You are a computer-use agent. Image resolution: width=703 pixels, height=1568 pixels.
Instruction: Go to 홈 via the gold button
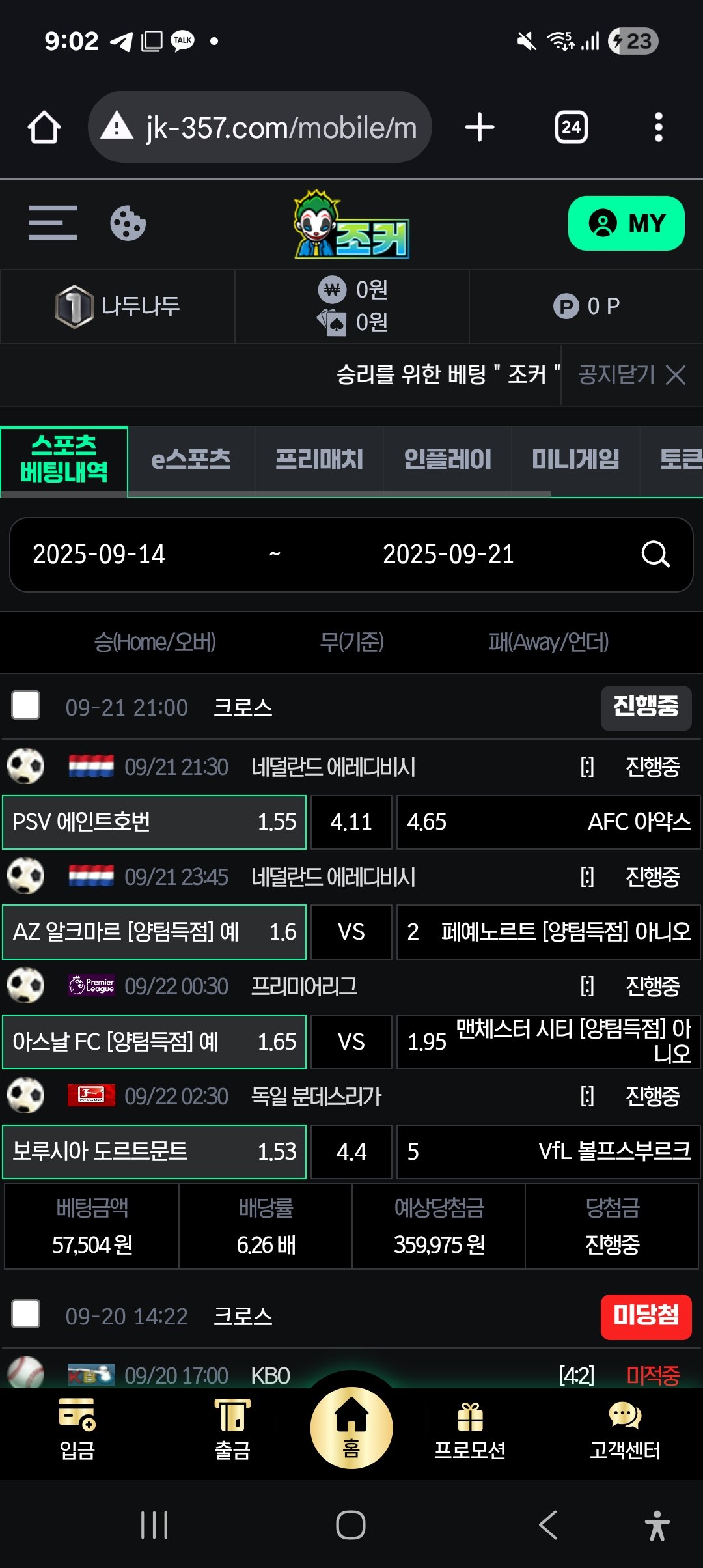[351, 1427]
